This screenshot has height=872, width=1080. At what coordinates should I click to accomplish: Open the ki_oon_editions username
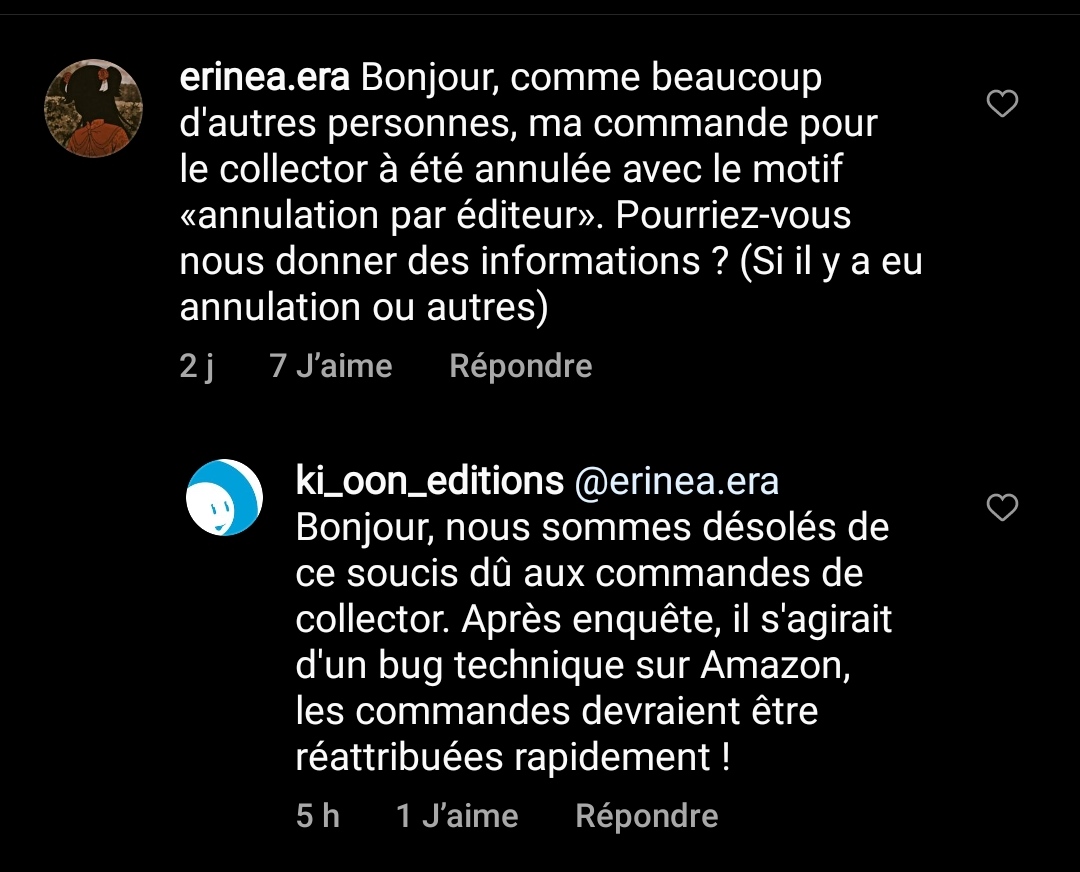tap(430, 481)
